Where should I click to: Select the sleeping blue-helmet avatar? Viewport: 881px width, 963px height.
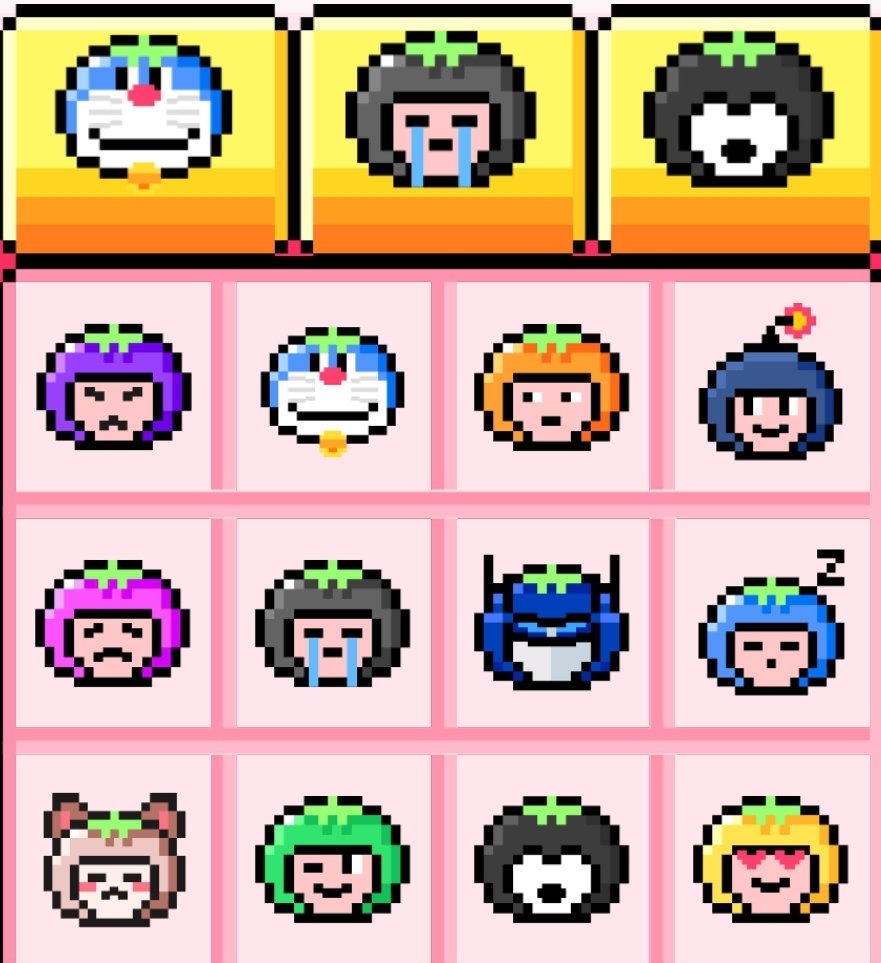point(771,628)
